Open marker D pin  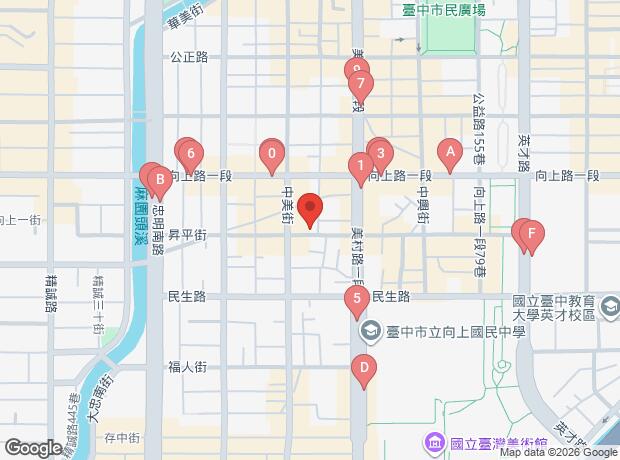pyautogui.click(x=364, y=368)
